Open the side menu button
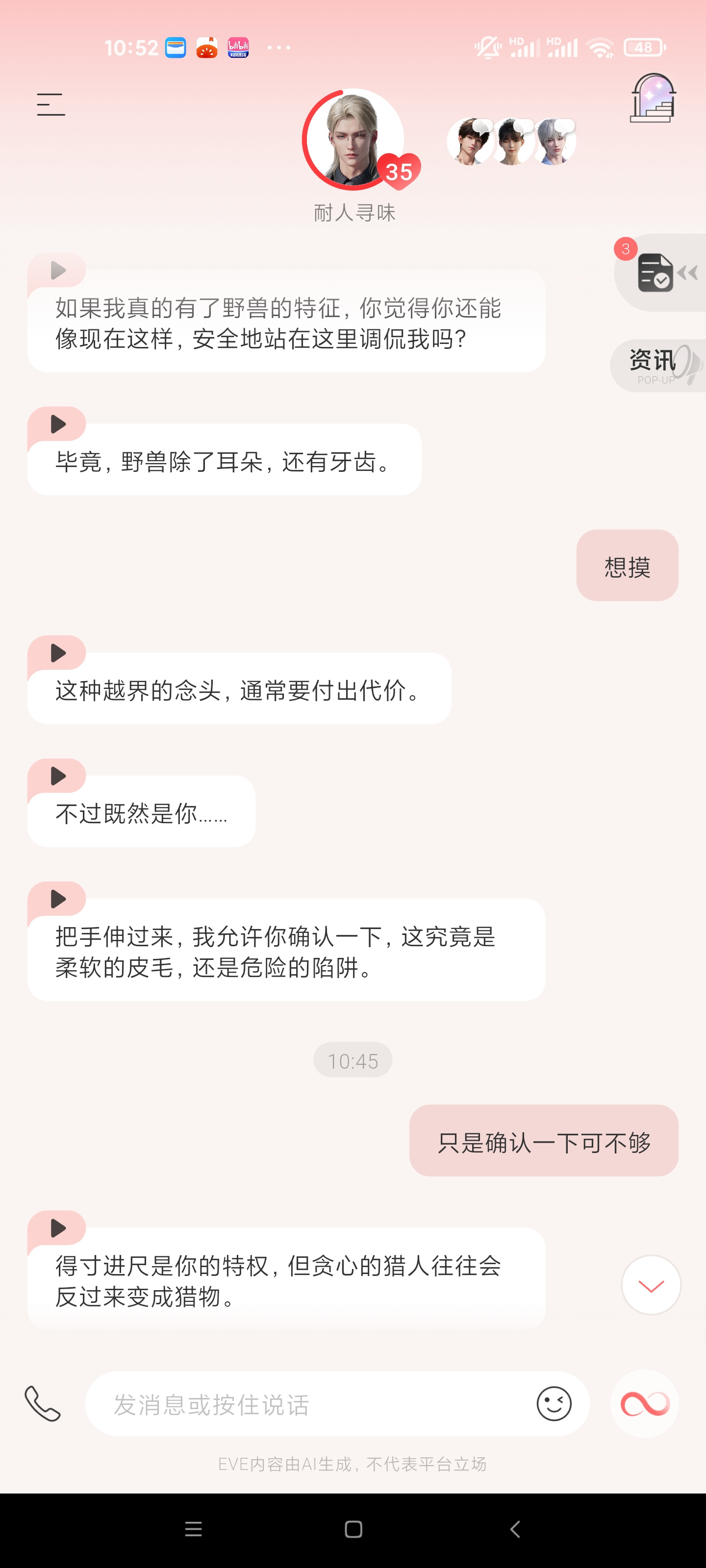The height and width of the screenshot is (1568, 706). coord(50,105)
